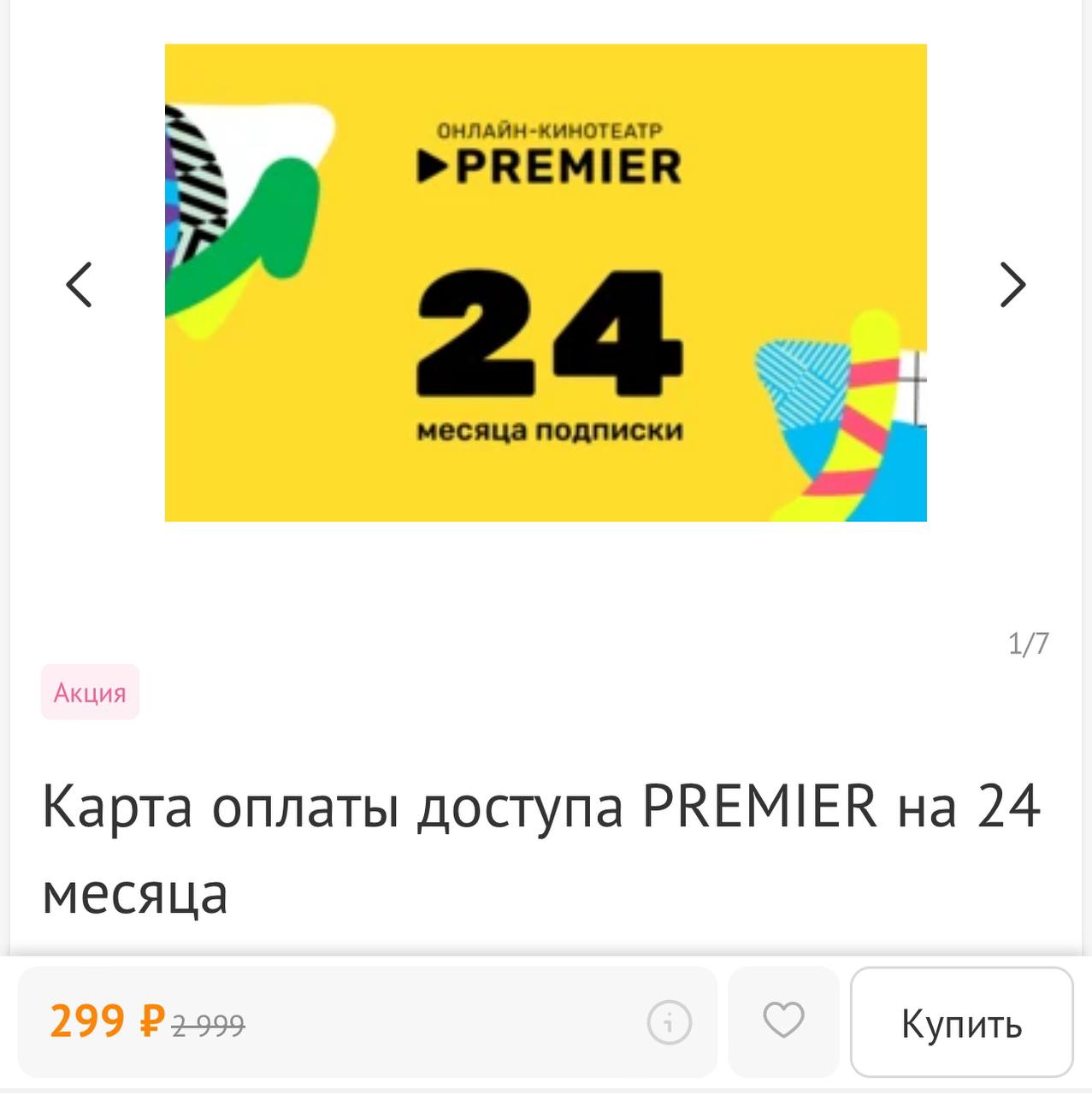Open the Акция promotion tag
Viewport: 1092px width, 1095px height.
90,692
